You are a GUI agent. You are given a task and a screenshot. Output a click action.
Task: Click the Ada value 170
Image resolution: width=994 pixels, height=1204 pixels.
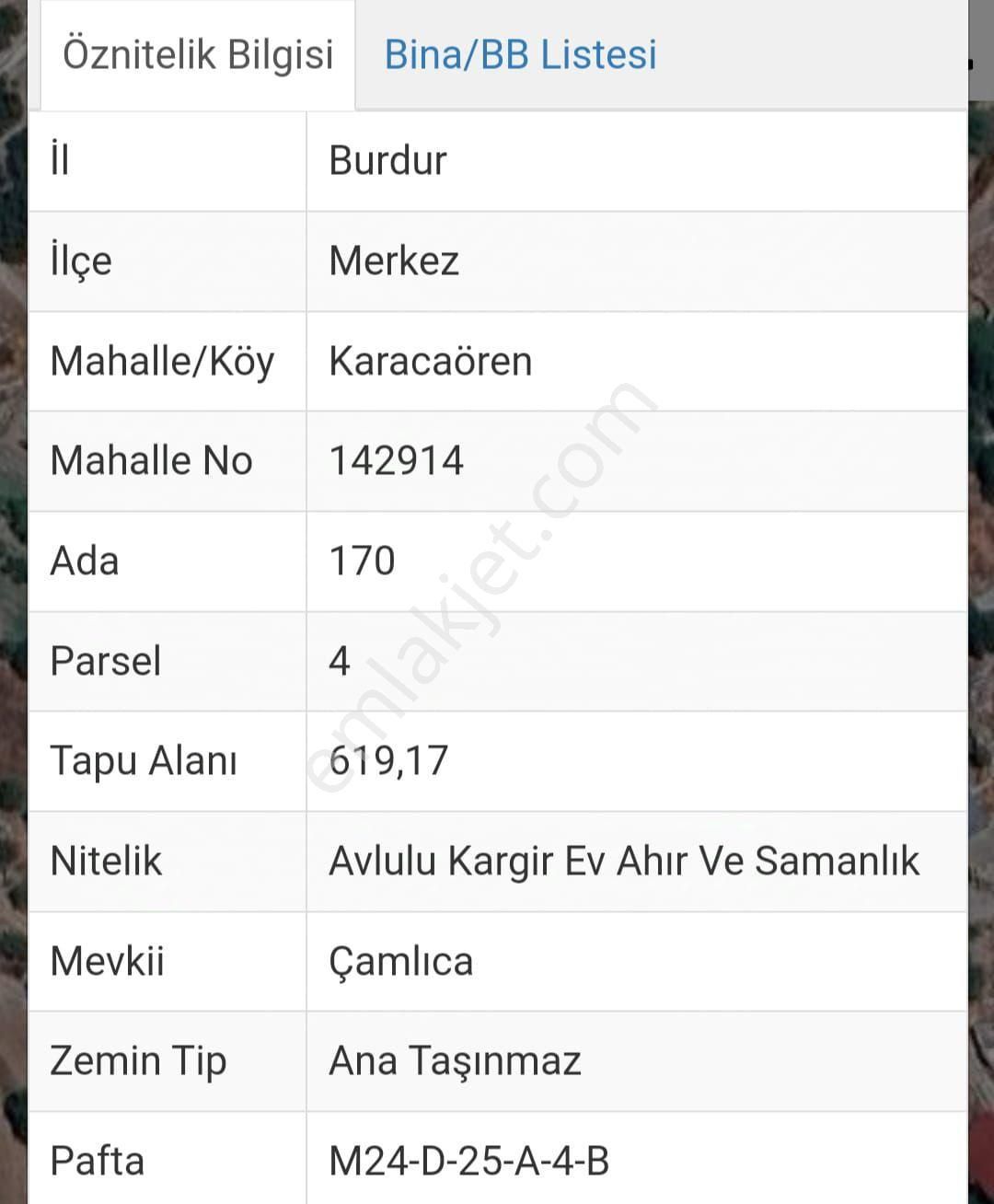361,561
